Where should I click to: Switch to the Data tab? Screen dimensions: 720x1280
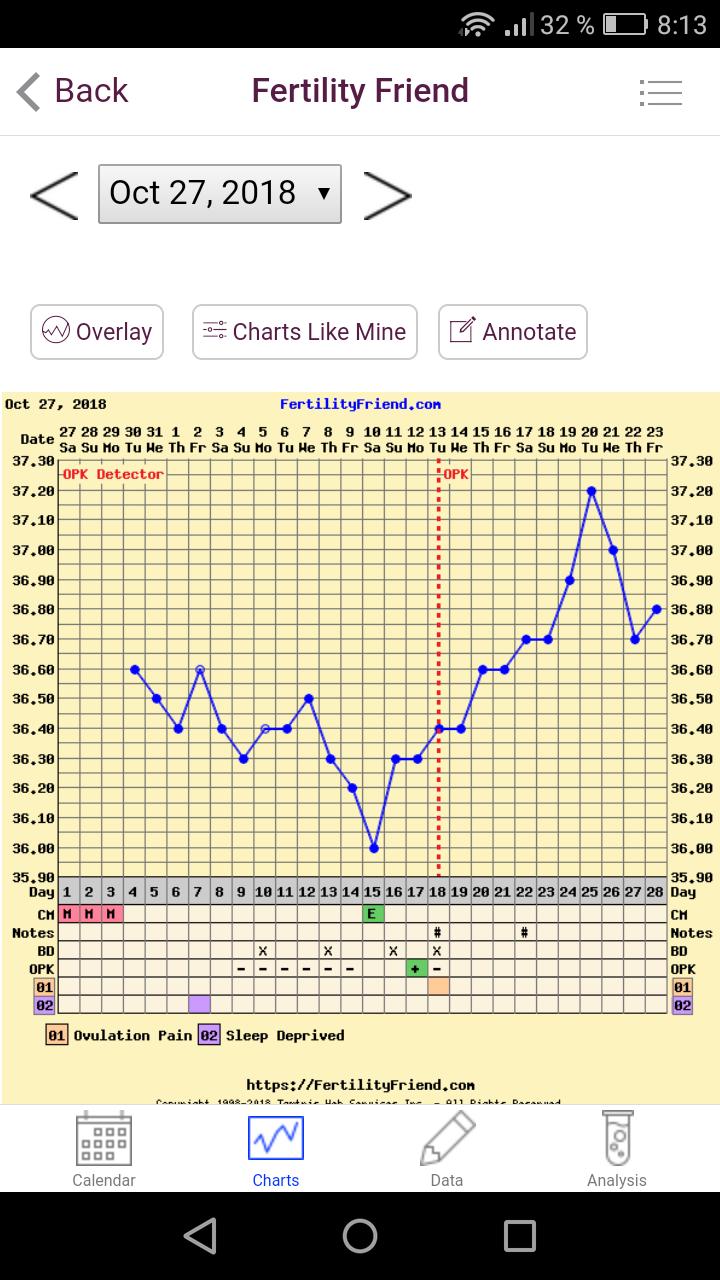pyautogui.click(x=446, y=1149)
